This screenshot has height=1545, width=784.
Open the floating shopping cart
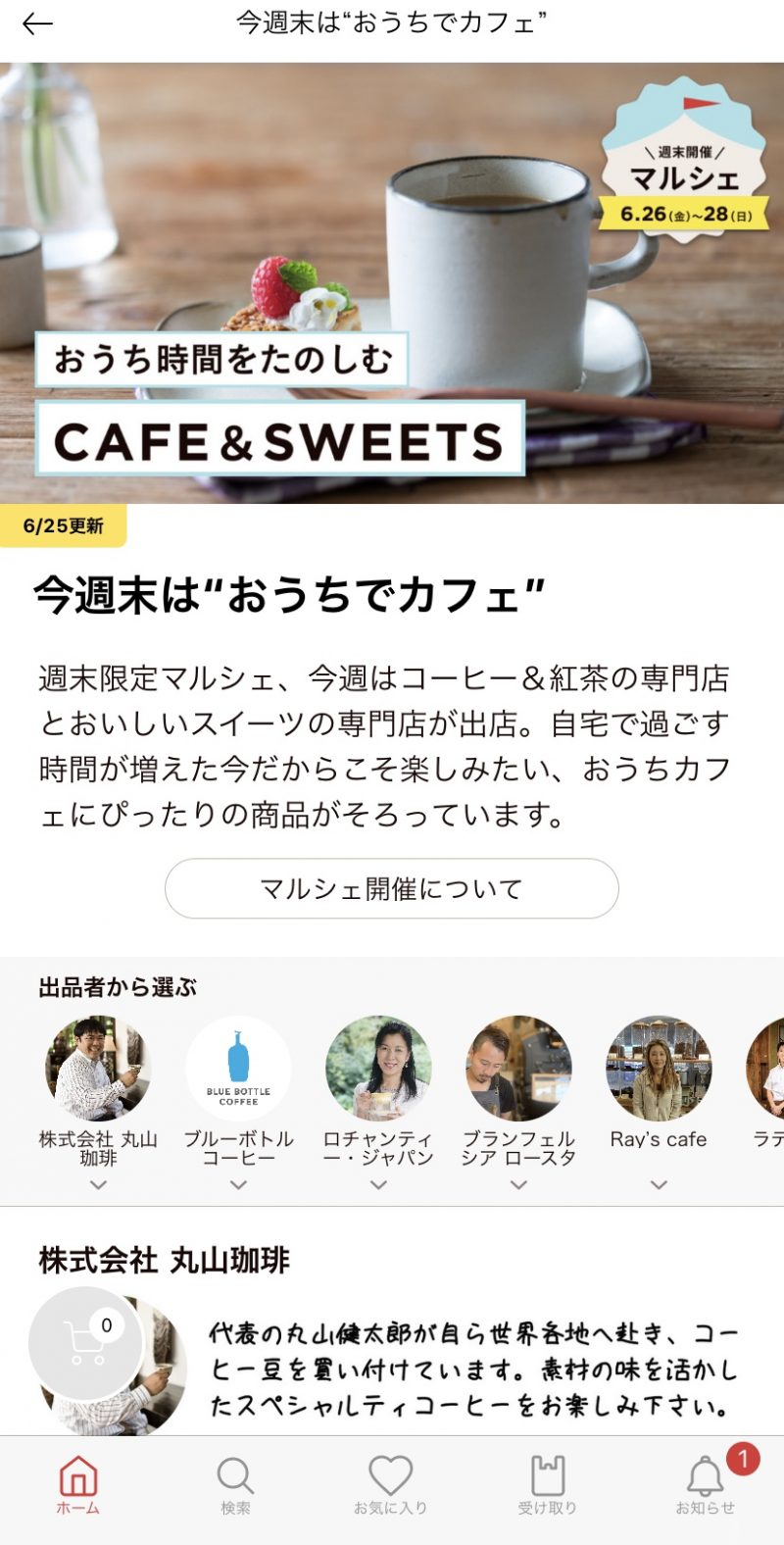coord(85,1342)
